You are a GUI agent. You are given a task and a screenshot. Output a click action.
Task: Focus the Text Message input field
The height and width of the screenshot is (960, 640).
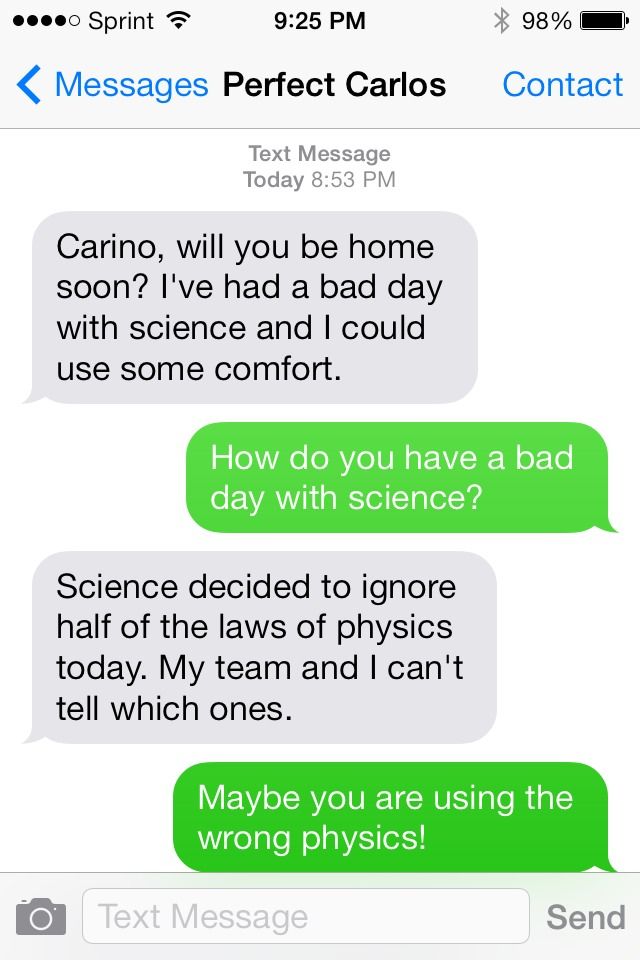tap(305, 916)
